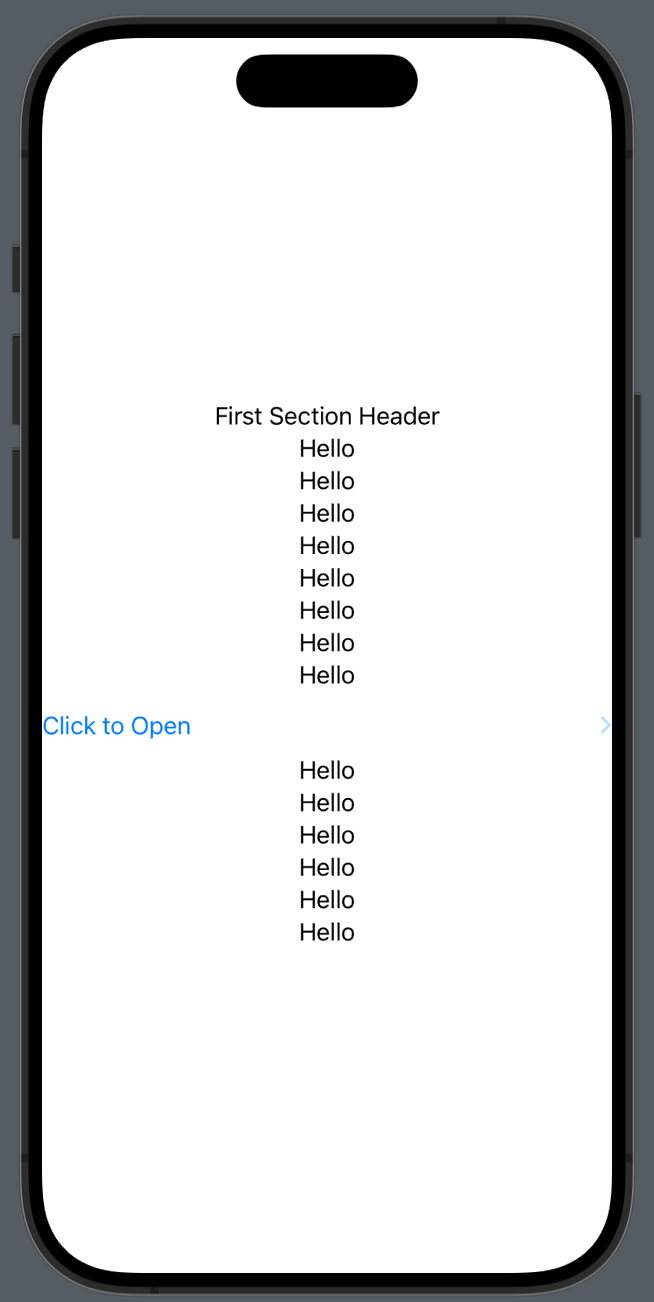Expand the Click to Open disclosure row
Screen dimensions: 654x1302
click(117, 726)
